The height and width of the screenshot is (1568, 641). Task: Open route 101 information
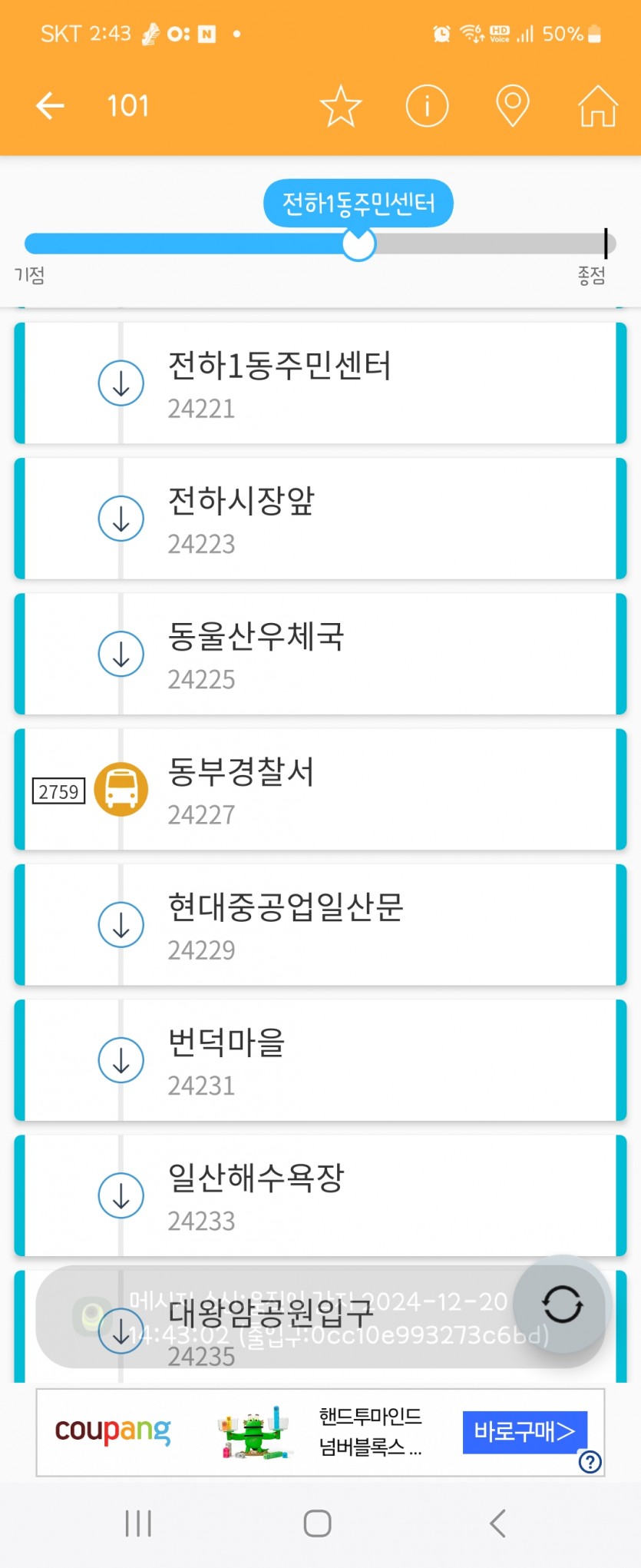pyautogui.click(x=427, y=106)
